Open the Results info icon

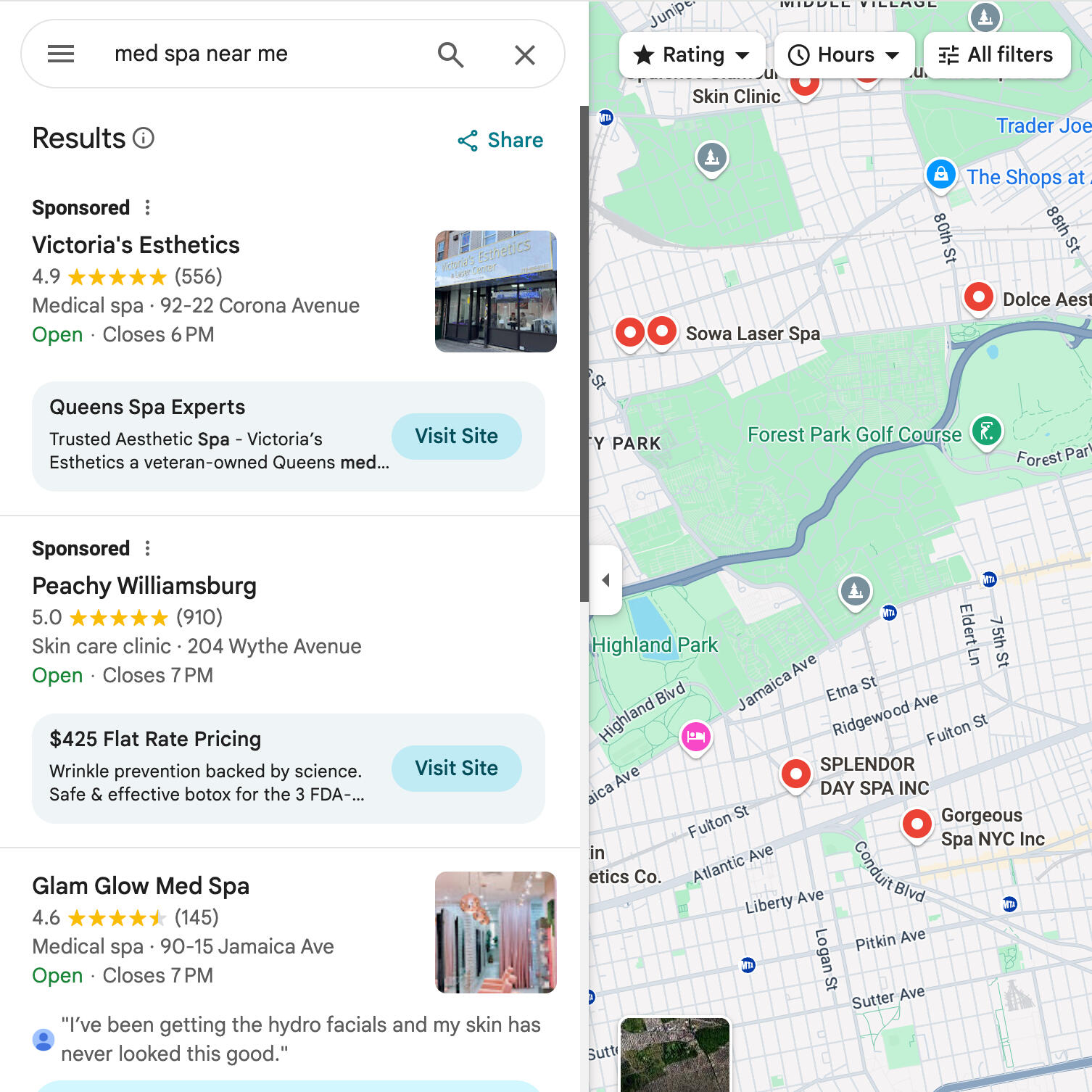144,138
